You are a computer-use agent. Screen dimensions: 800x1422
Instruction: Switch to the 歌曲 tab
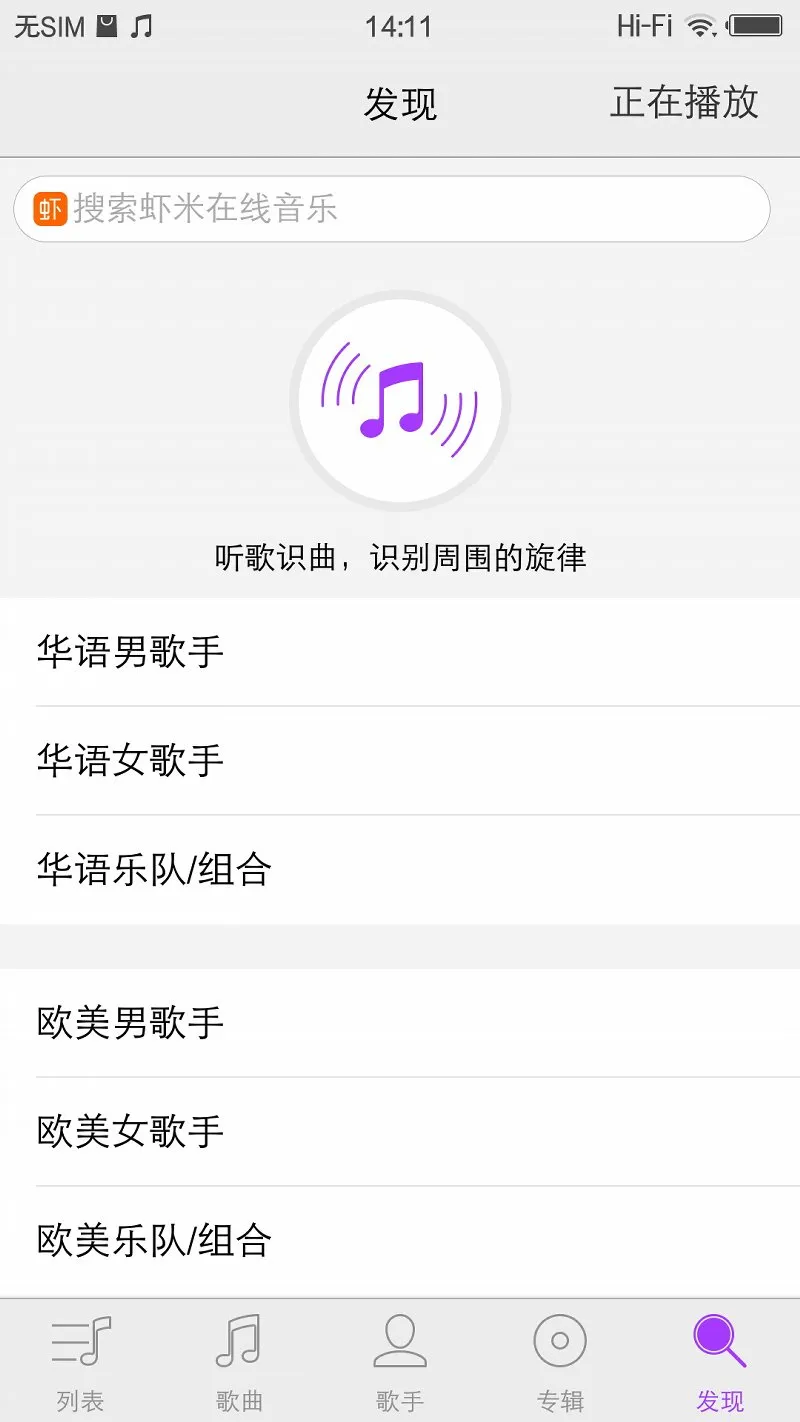(240, 1361)
